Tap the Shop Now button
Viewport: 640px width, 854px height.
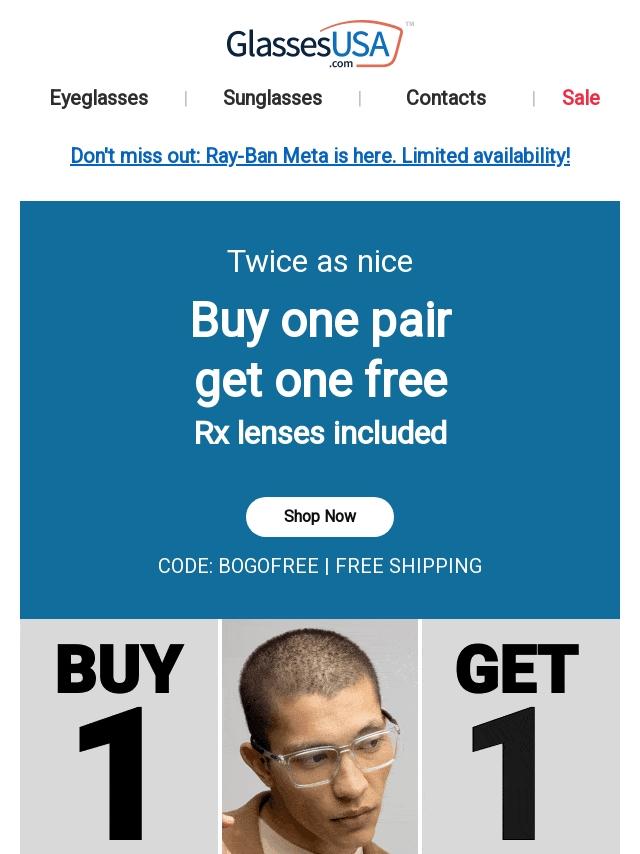click(320, 516)
